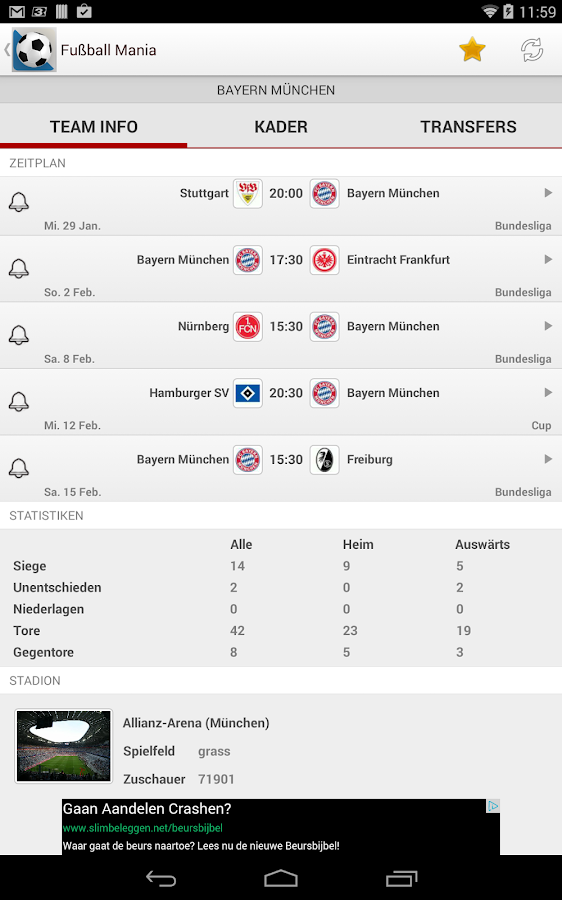Tap bell on Hamburger SV cup match

(x=19, y=401)
